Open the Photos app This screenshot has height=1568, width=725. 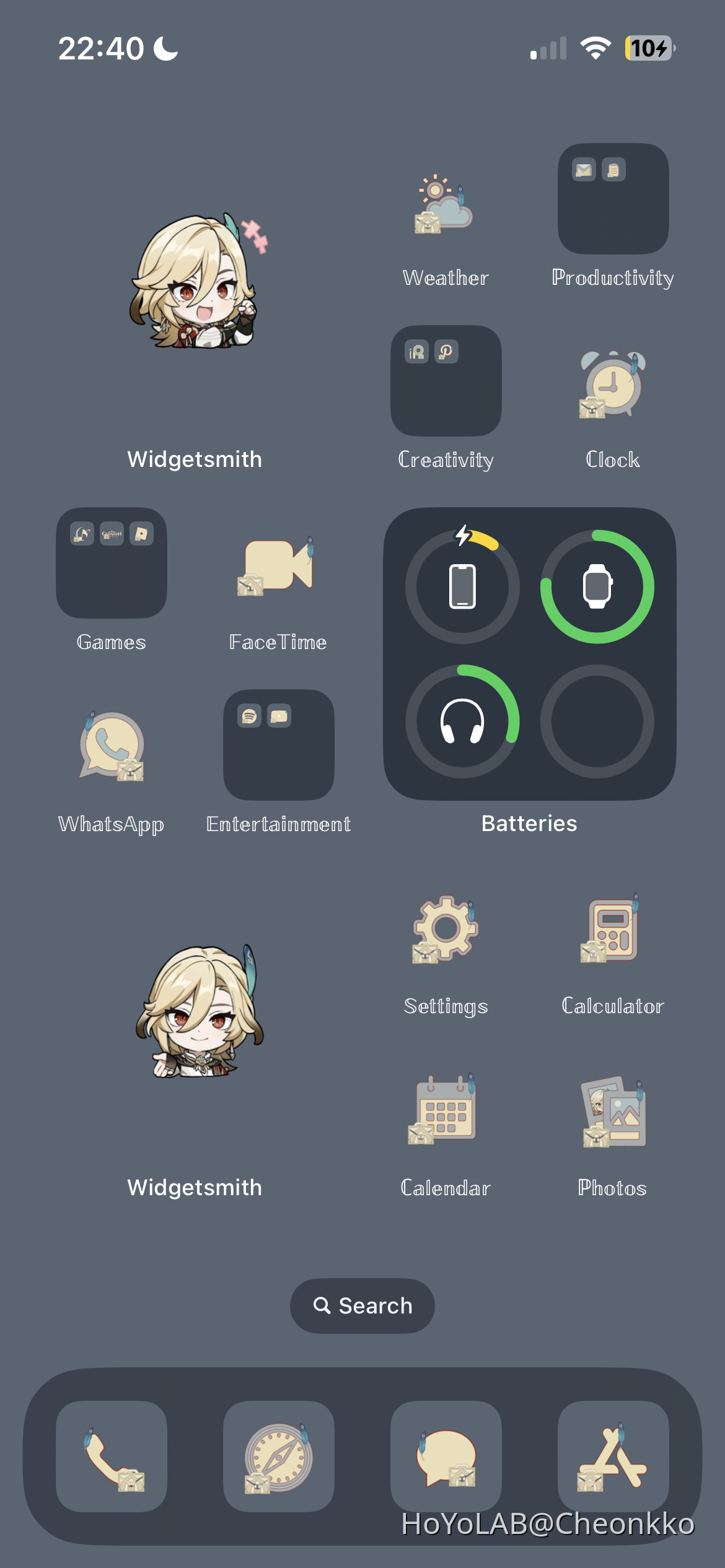tap(613, 1110)
